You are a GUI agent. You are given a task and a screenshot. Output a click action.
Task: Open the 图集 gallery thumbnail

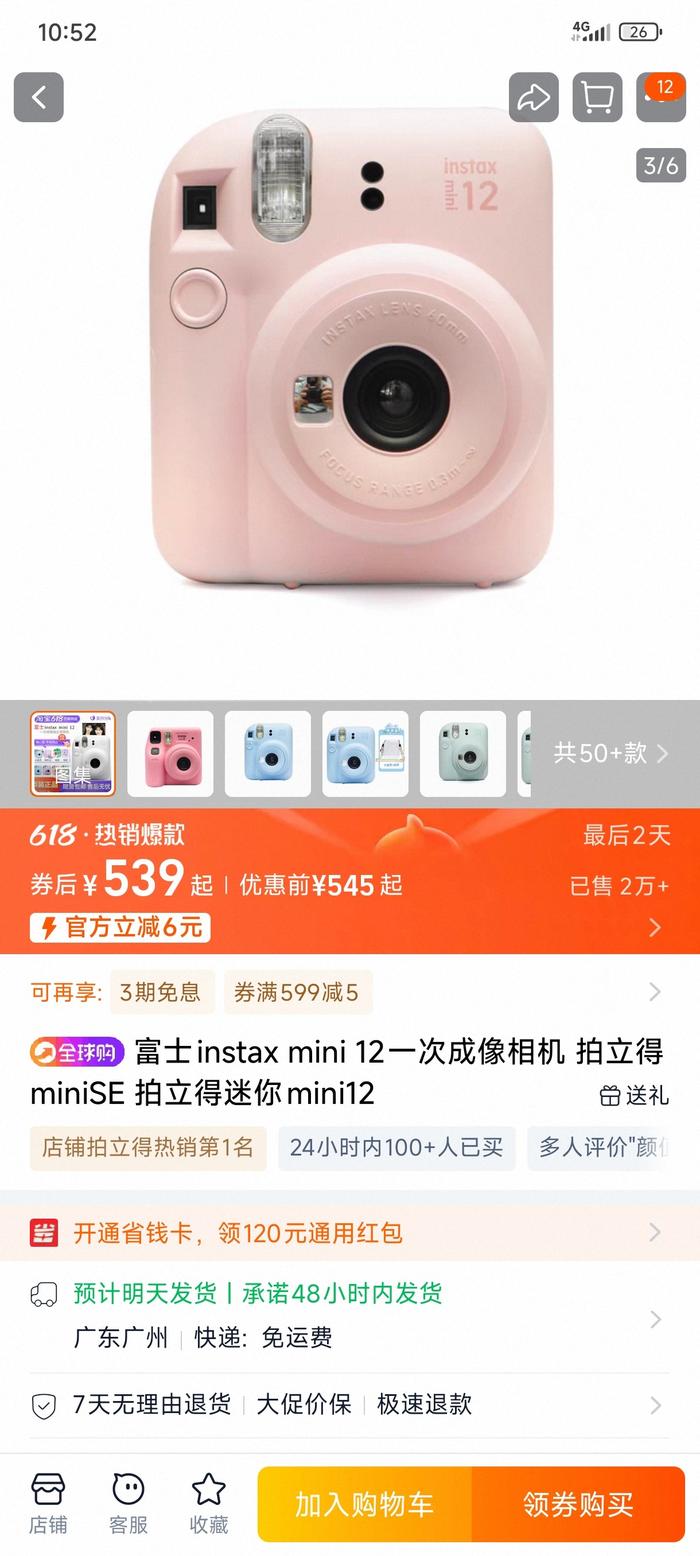pos(73,754)
